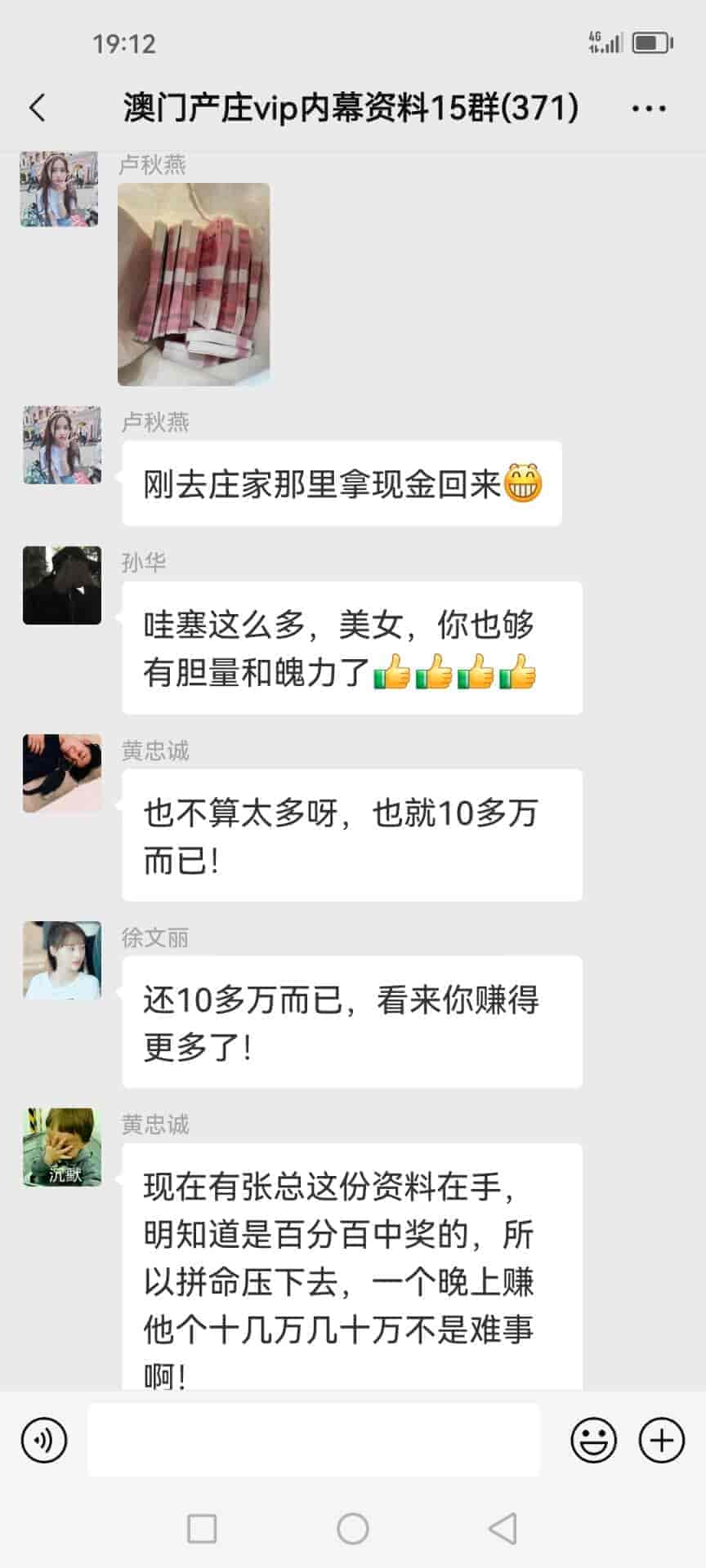Tap 孙华's profile avatar
Image resolution: width=706 pixels, height=1568 pixels.
coord(62,586)
